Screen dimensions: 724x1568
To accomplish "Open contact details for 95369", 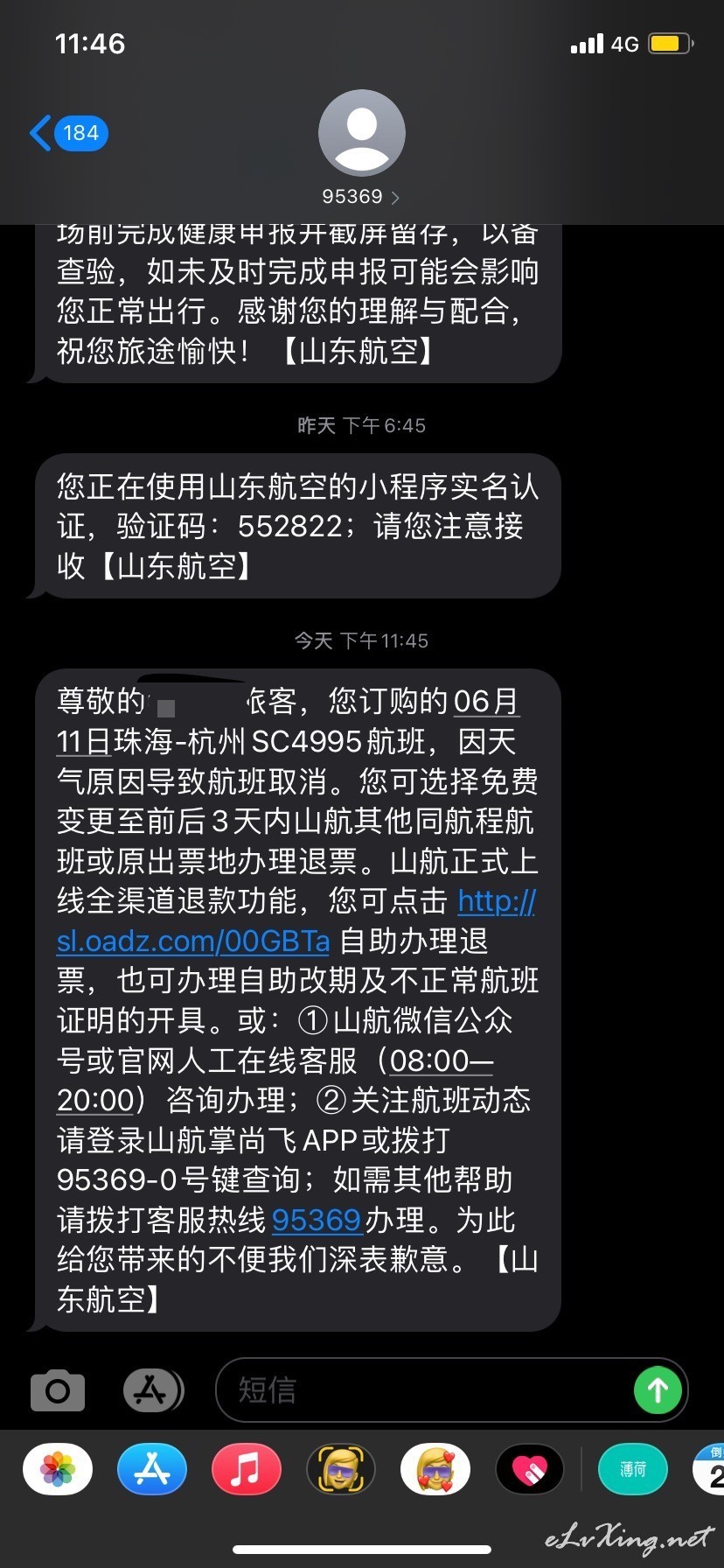I will 361,149.
